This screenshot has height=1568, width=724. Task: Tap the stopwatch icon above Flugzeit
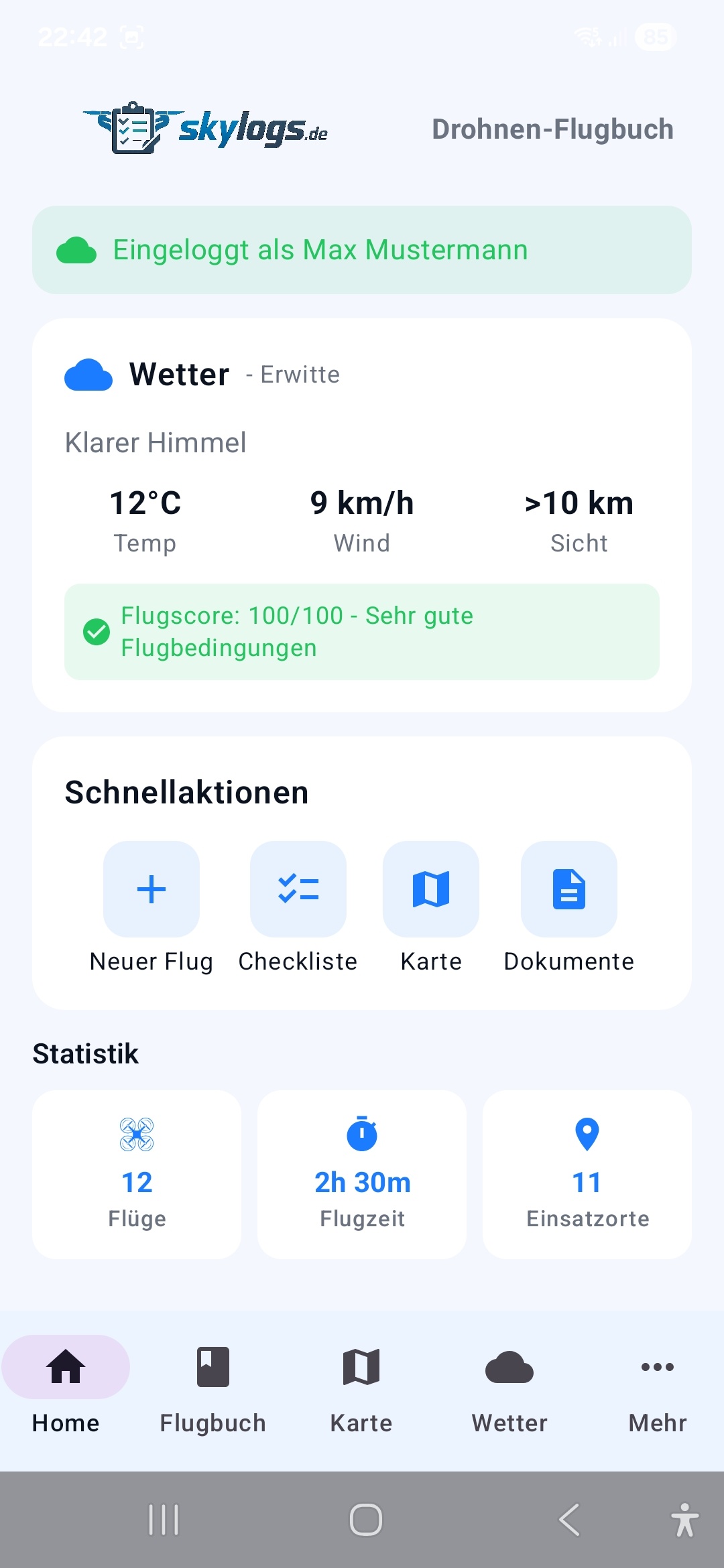click(362, 1134)
